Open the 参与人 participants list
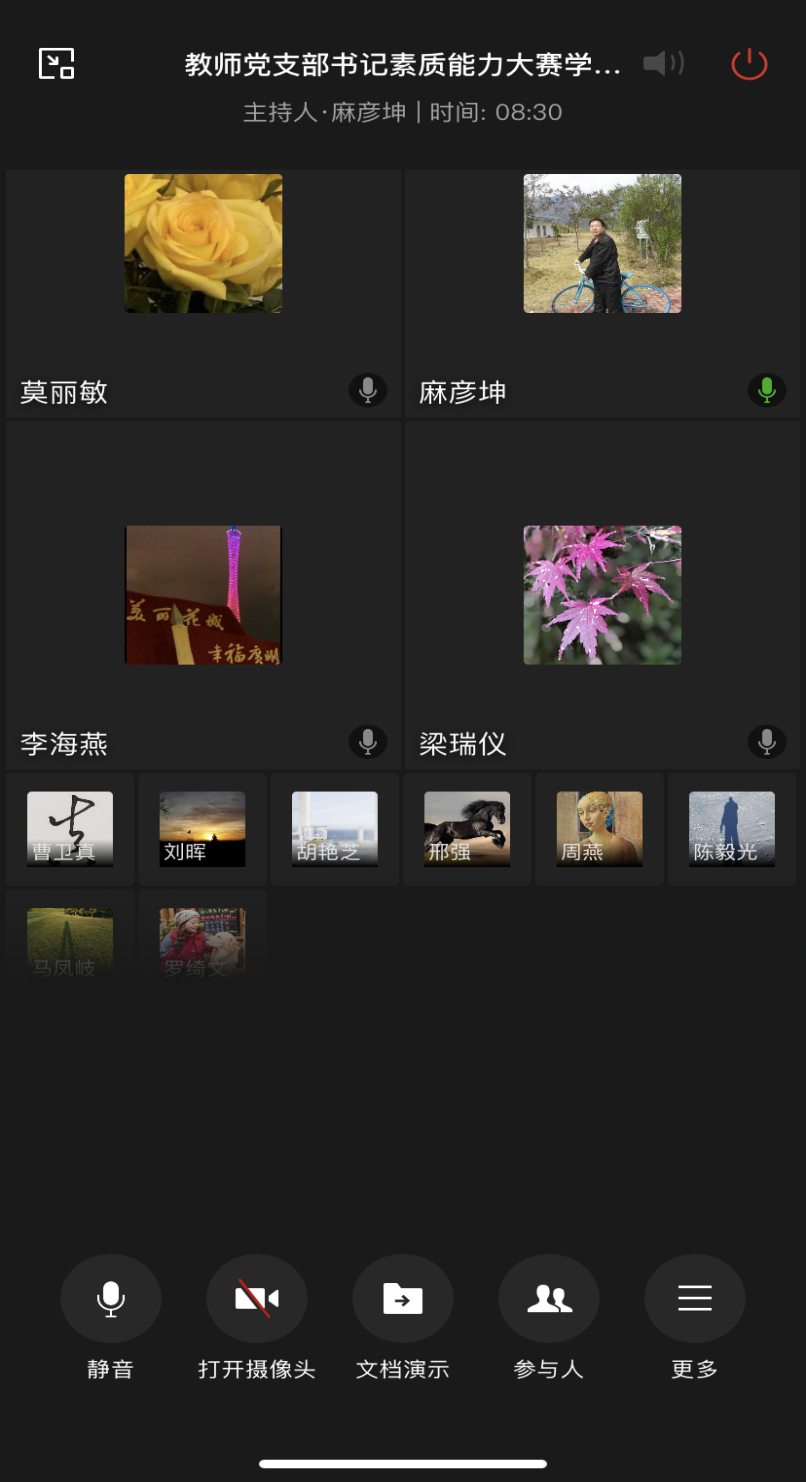The height and width of the screenshot is (1482, 806). point(548,1299)
